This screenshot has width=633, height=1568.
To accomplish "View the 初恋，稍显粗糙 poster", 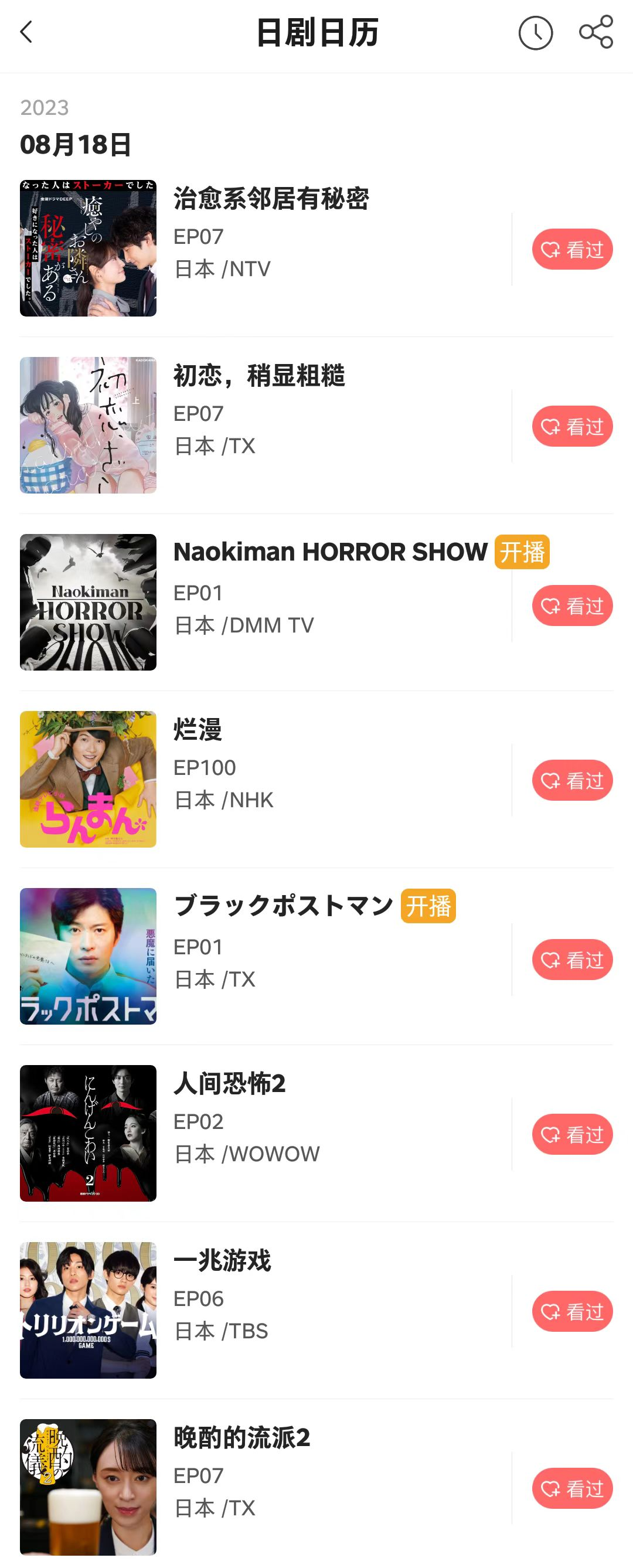I will tap(89, 426).
